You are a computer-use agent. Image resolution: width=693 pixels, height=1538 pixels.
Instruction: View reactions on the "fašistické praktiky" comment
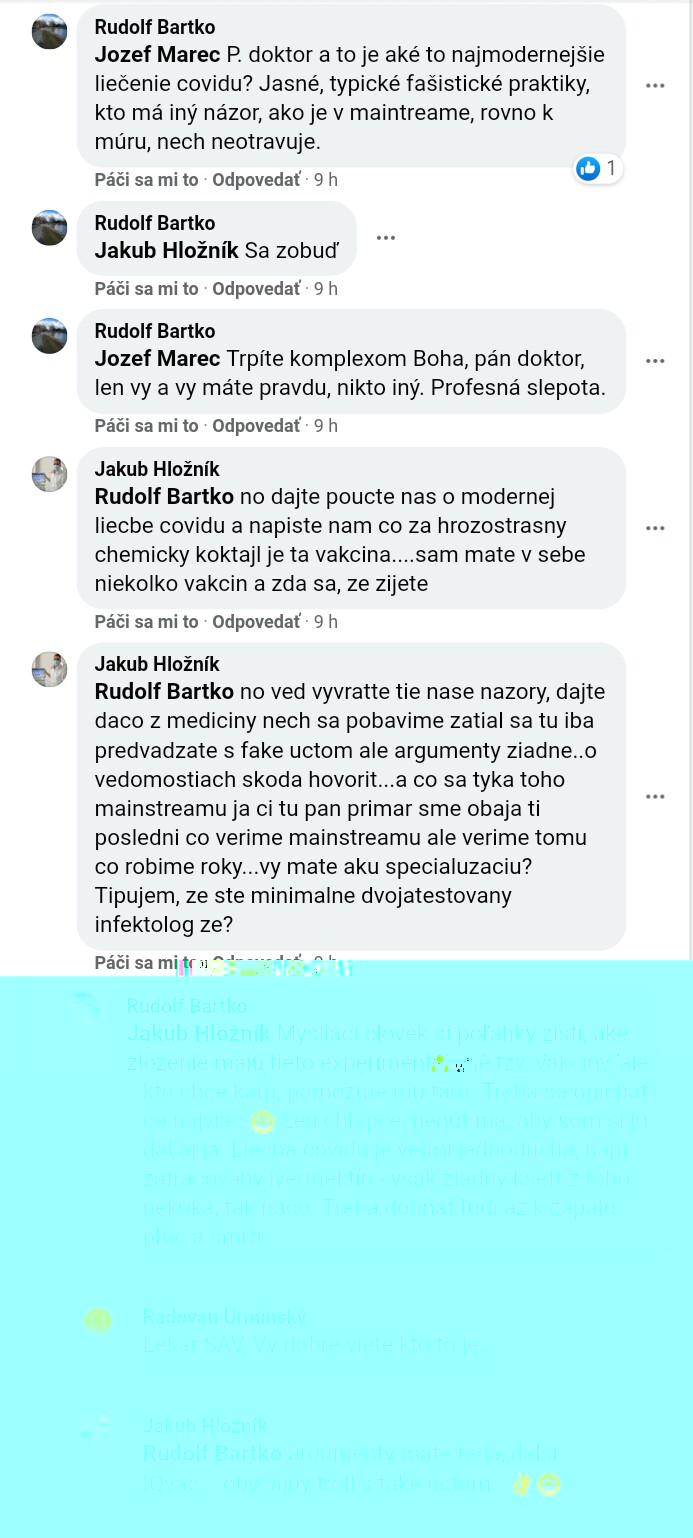tap(598, 168)
